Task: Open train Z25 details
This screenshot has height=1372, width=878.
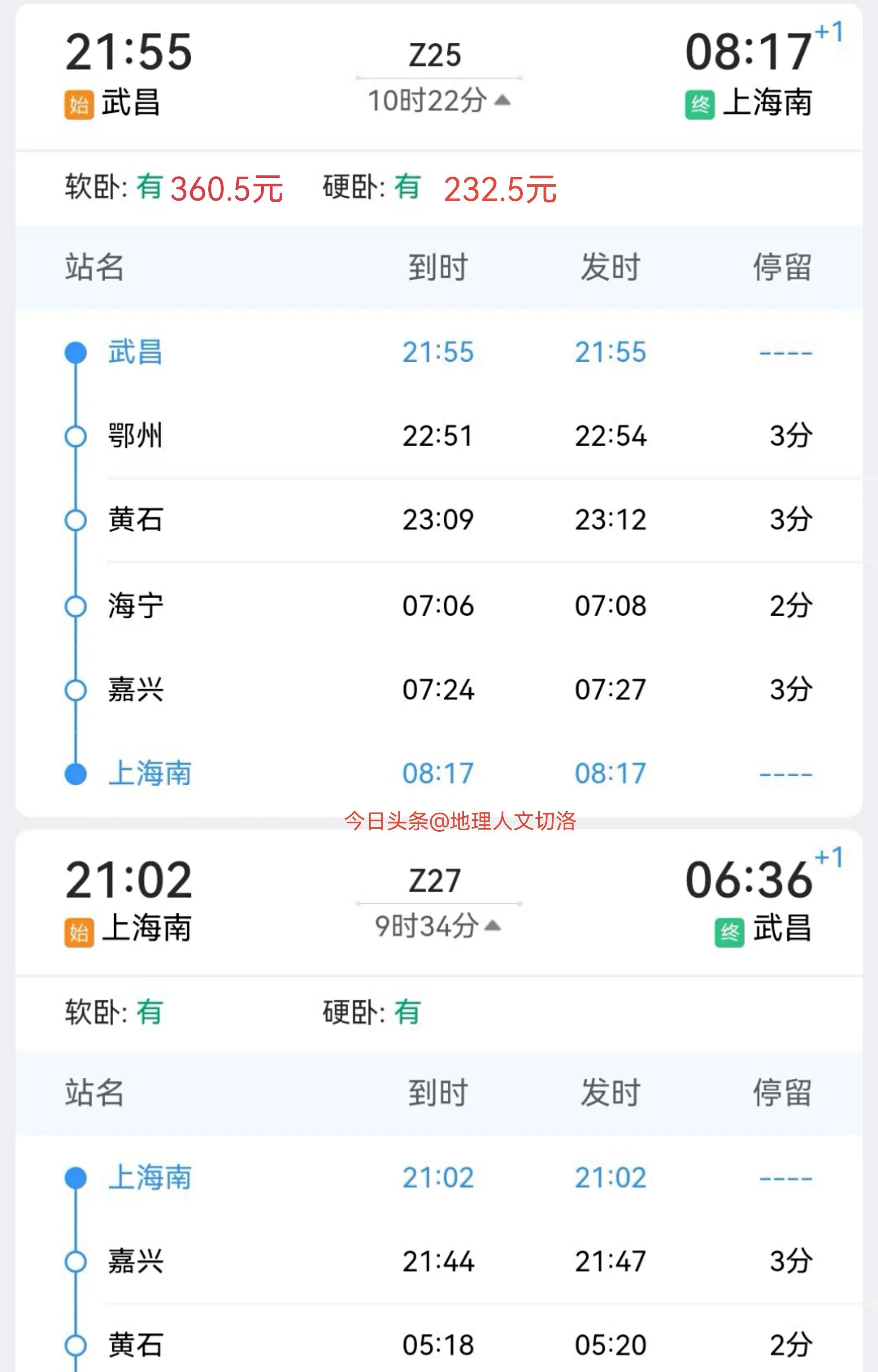Action: point(435,55)
